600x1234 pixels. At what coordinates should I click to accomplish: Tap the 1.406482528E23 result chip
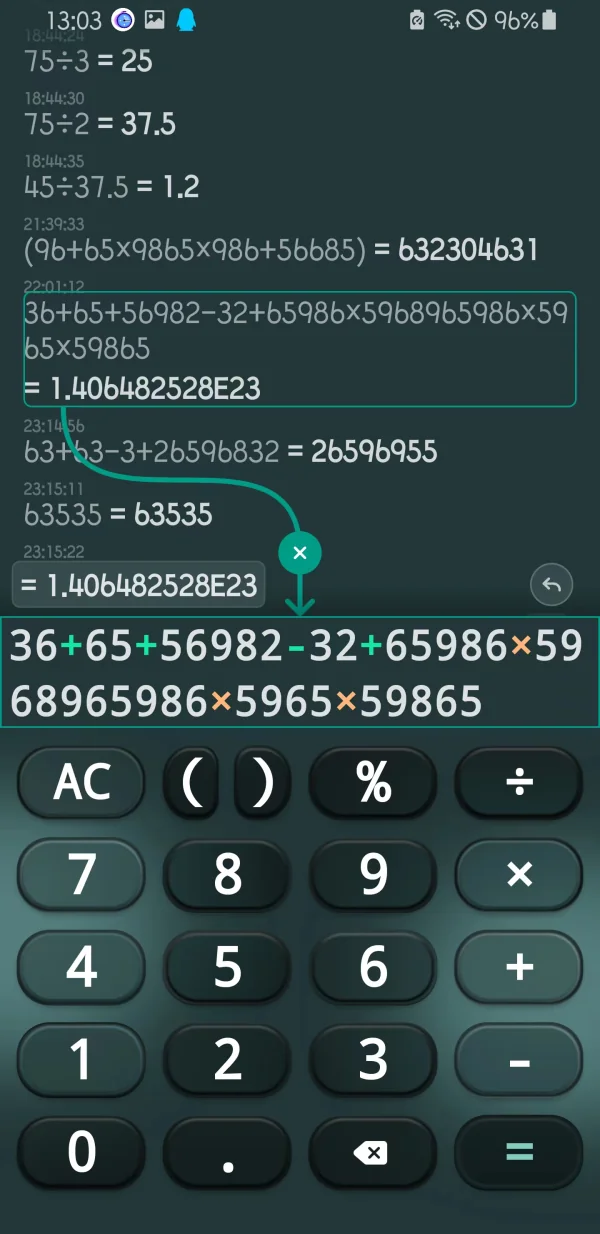(x=139, y=585)
